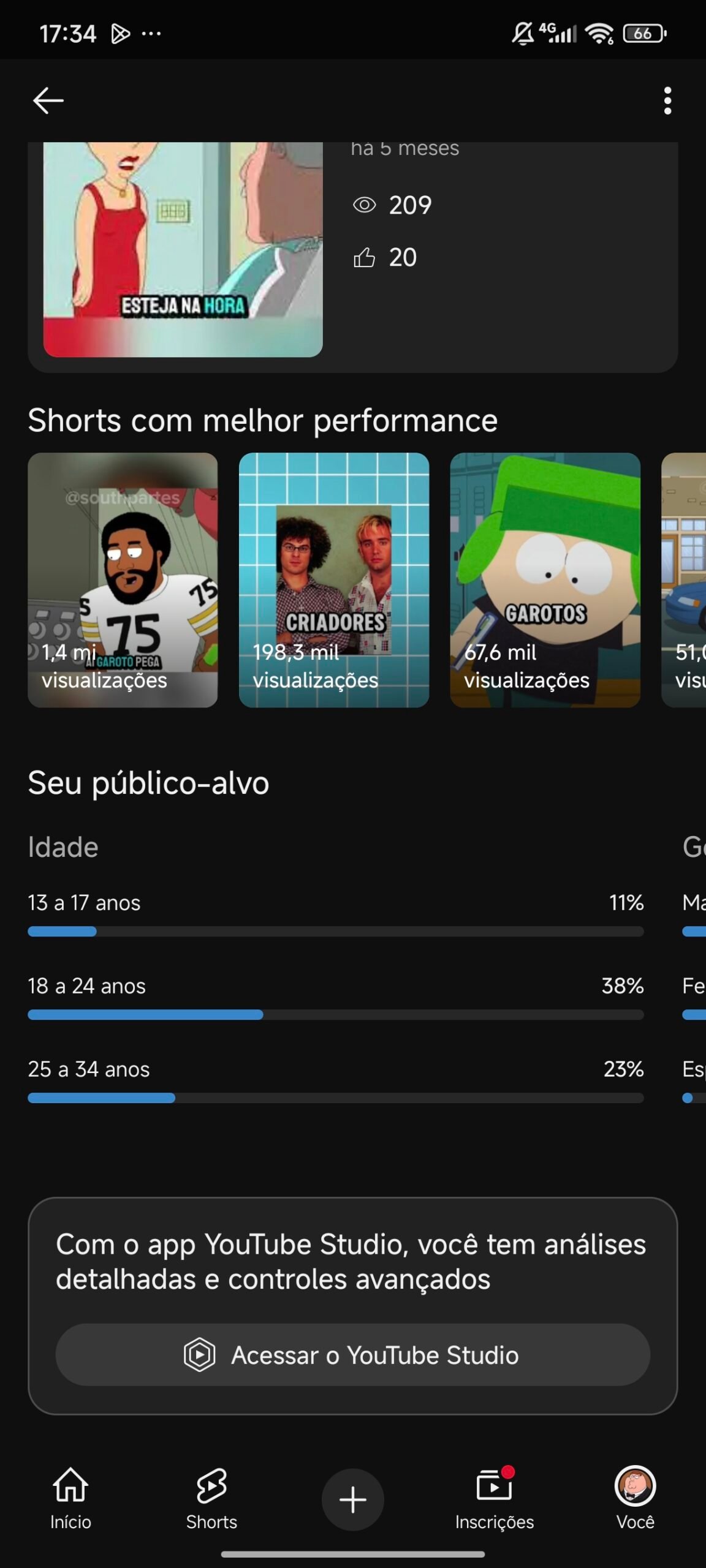Switch to the Shorts tab
The image size is (706, 1568).
(211, 1498)
